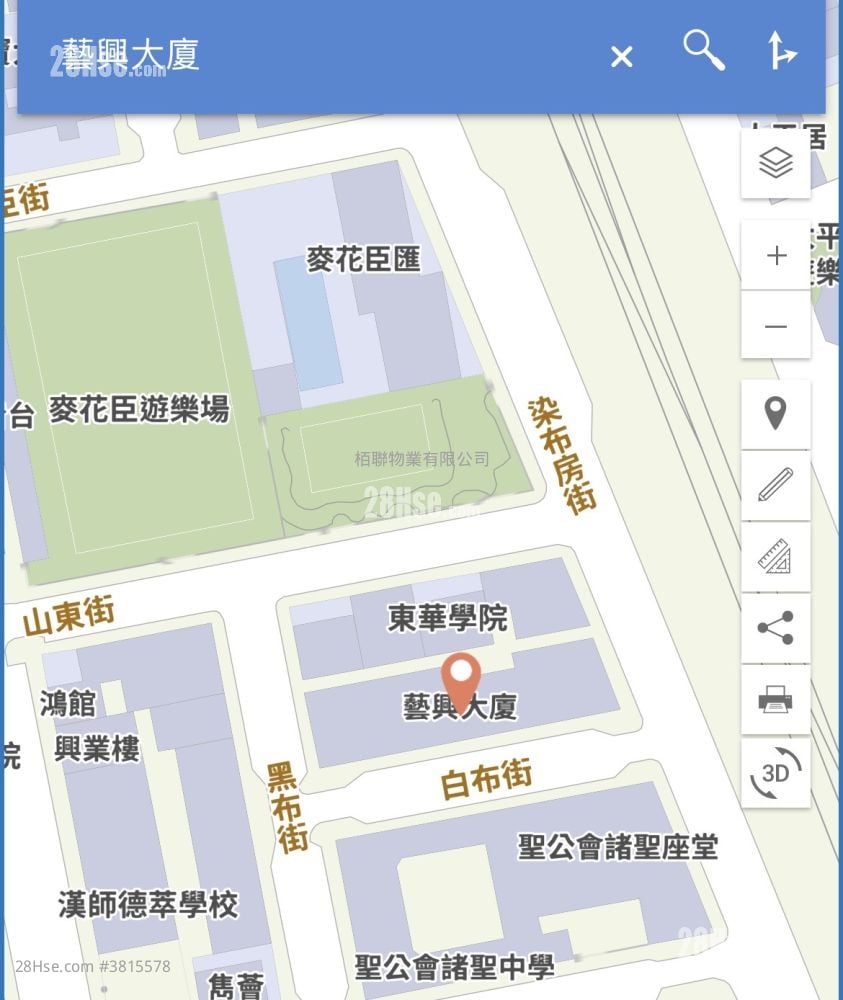The height and width of the screenshot is (1000, 843).
Task: Zoom in using the plus control
Action: click(x=776, y=255)
